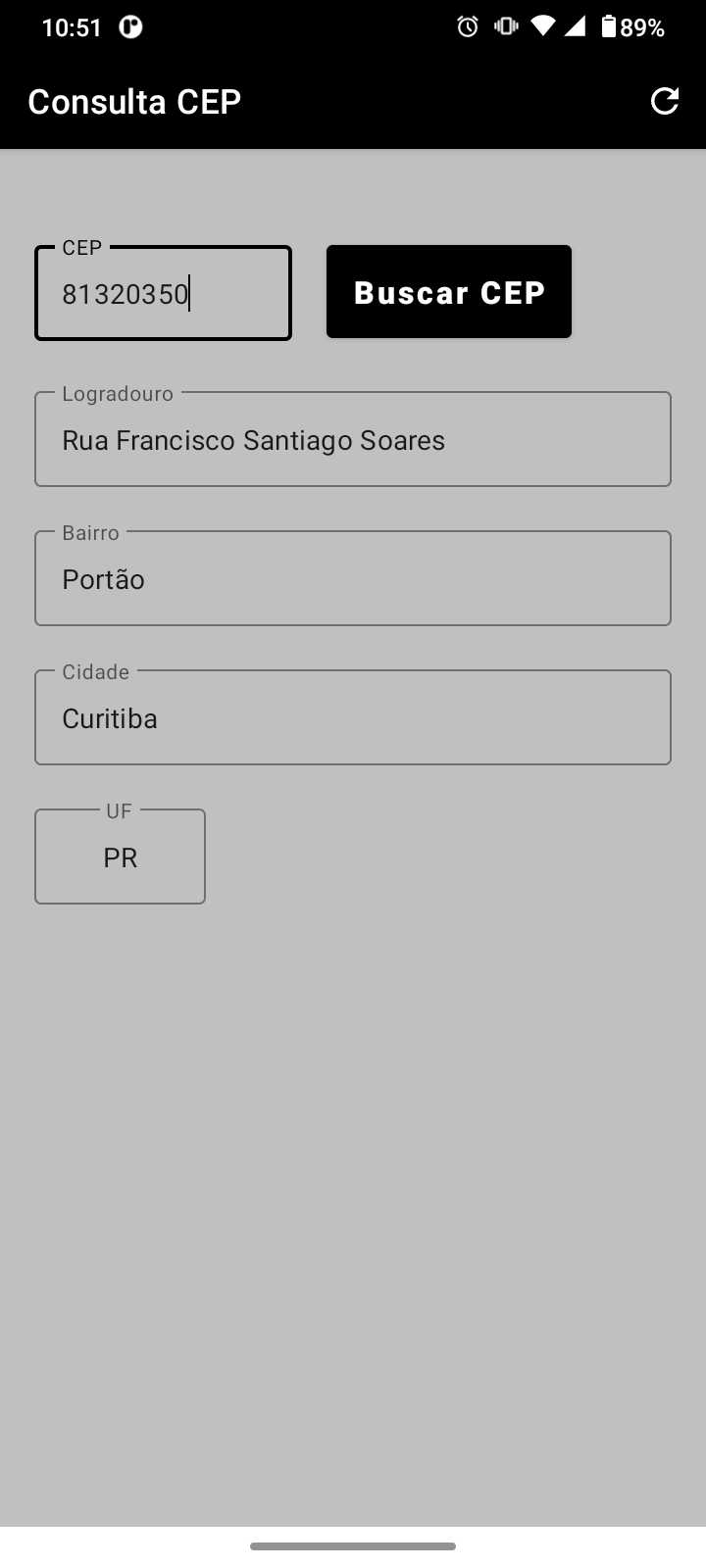Select the Logradouro field showing Rua Francisco Santiago Soares
This screenshot has height=1568, width=706.
pyautogui.click(x=353, y=439)
